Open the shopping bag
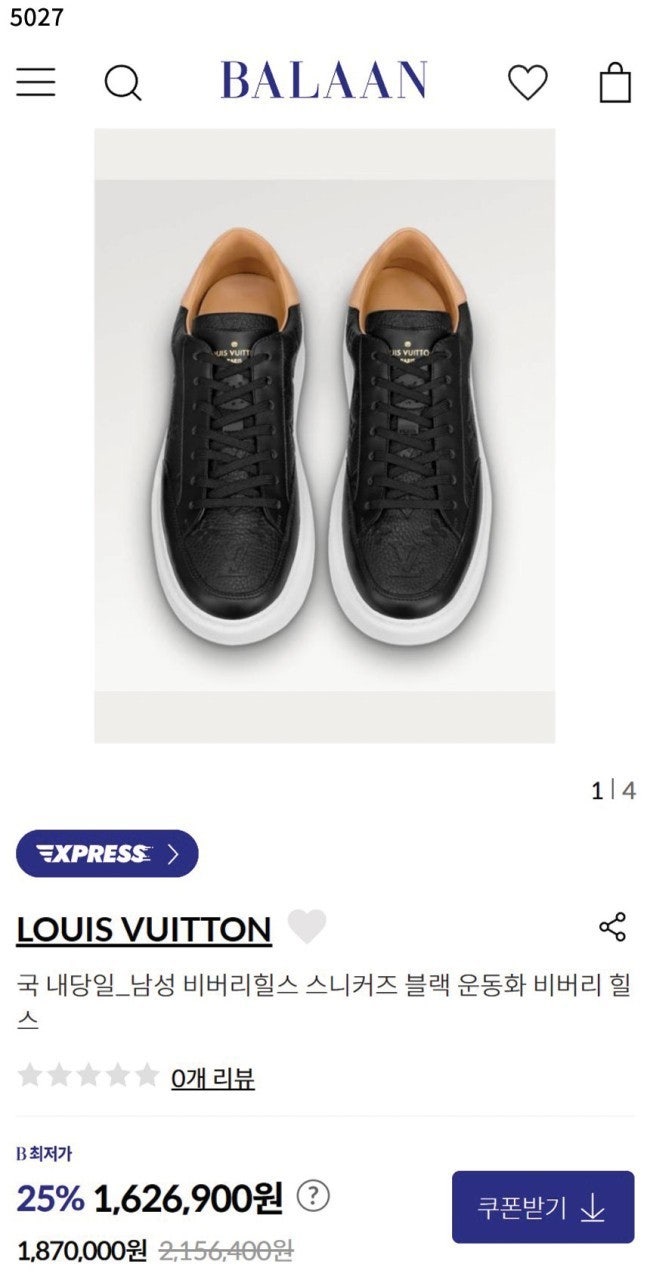Screen dimensions: 650x1280 coord(615,82)
